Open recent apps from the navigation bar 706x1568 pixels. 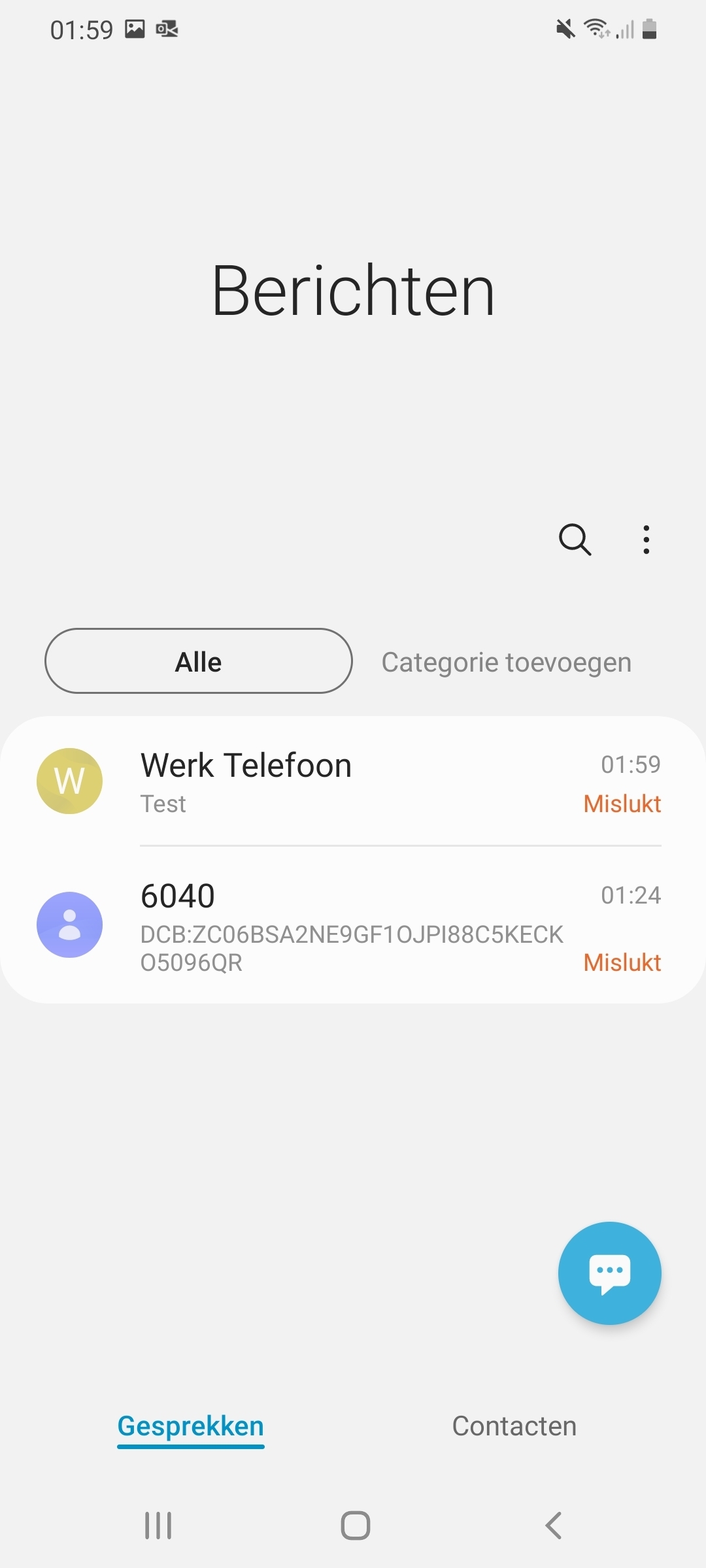click(158, 1526)
